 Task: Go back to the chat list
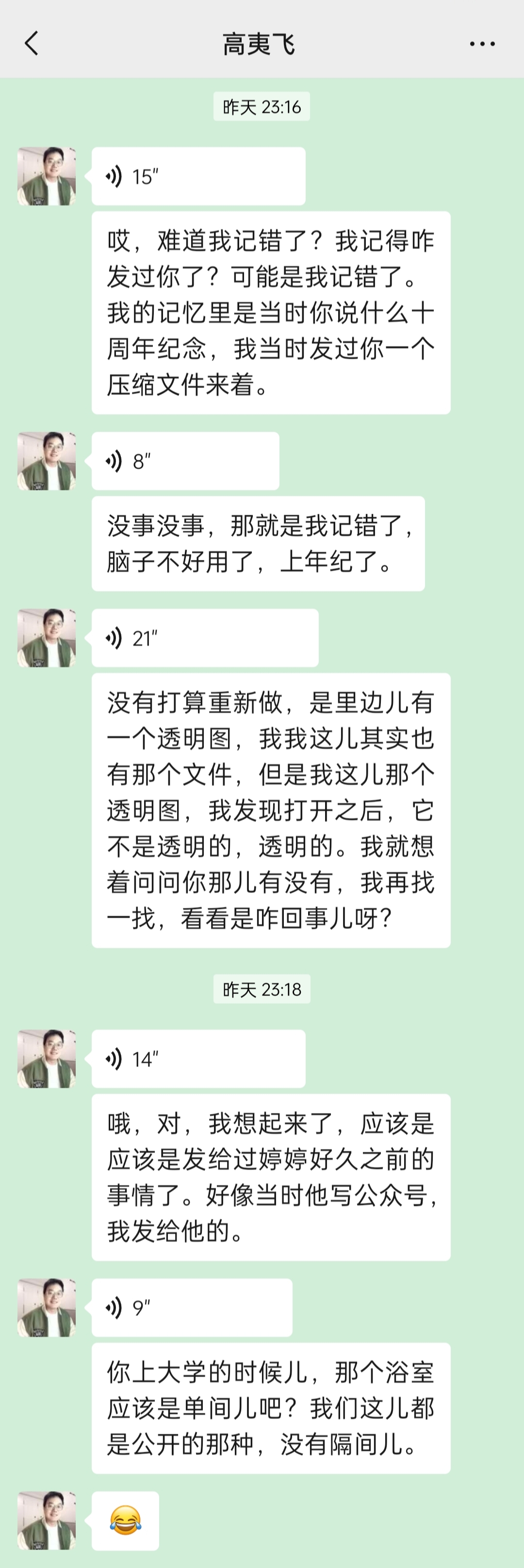(32, 43)
